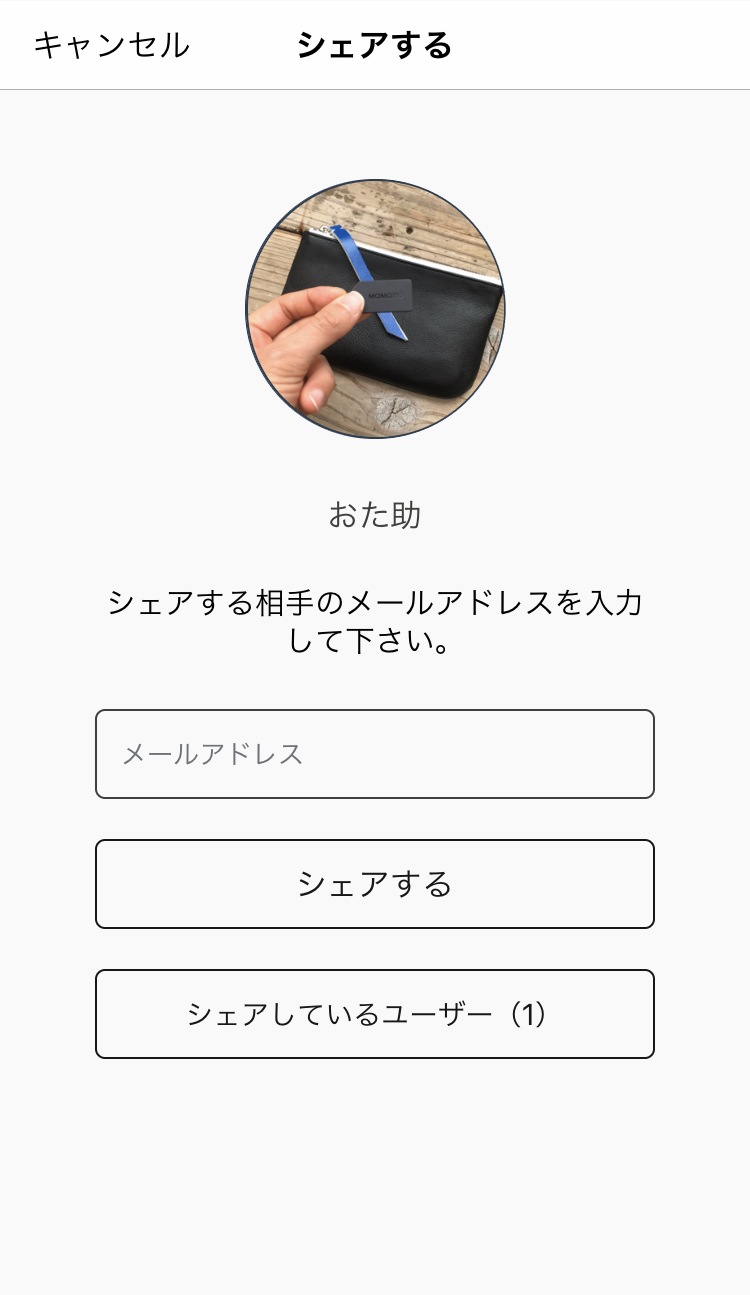
Task: Focus the メールアドレス input field
Action: click(x=375, y=754)
